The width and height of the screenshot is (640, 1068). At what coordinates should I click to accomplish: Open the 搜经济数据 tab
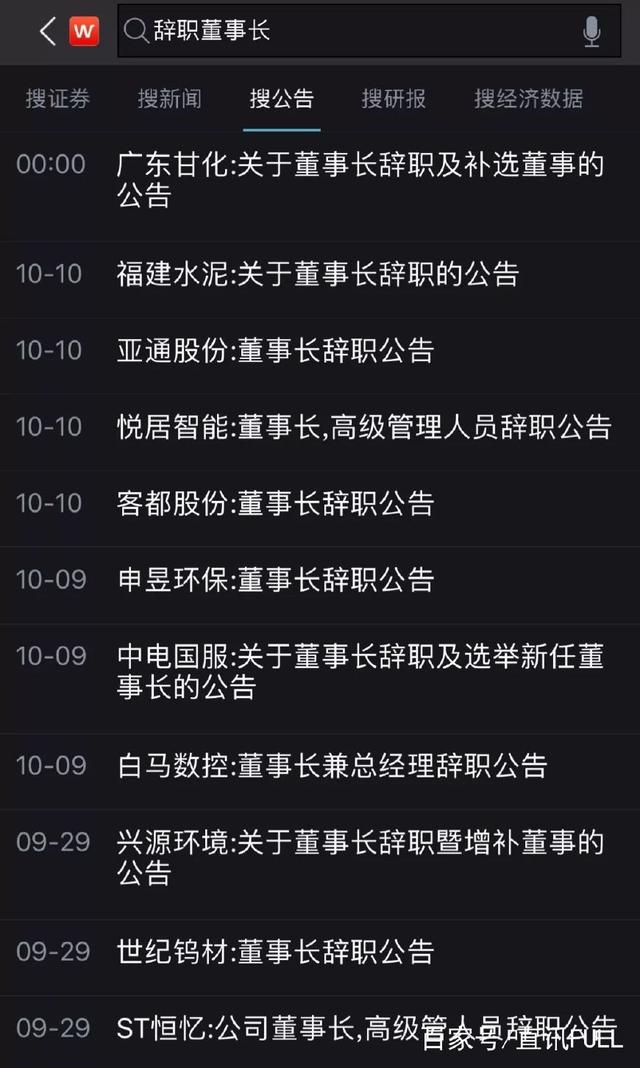[529, 98]
